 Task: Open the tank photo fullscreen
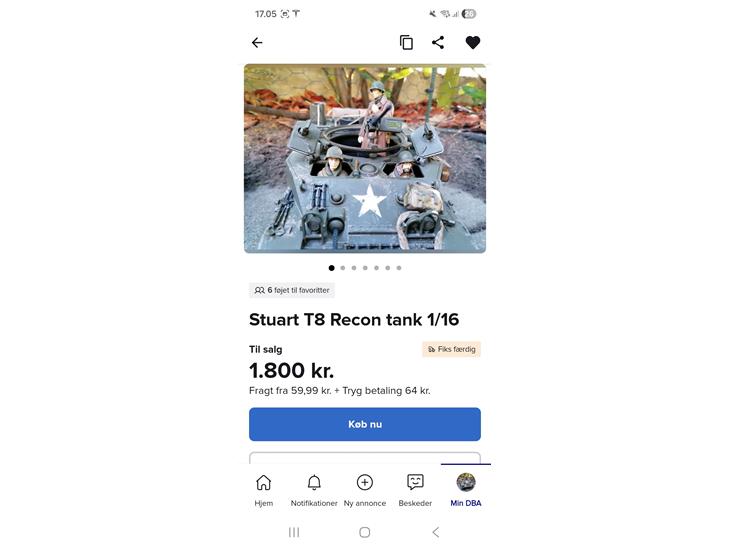pyautogui.click(x=365, y=158)
